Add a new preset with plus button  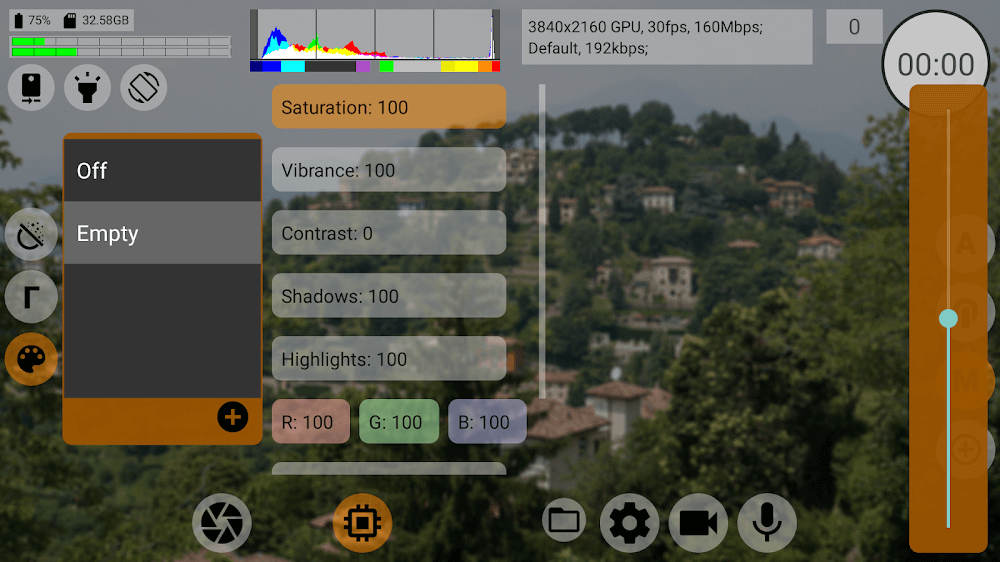click(232, 417)
